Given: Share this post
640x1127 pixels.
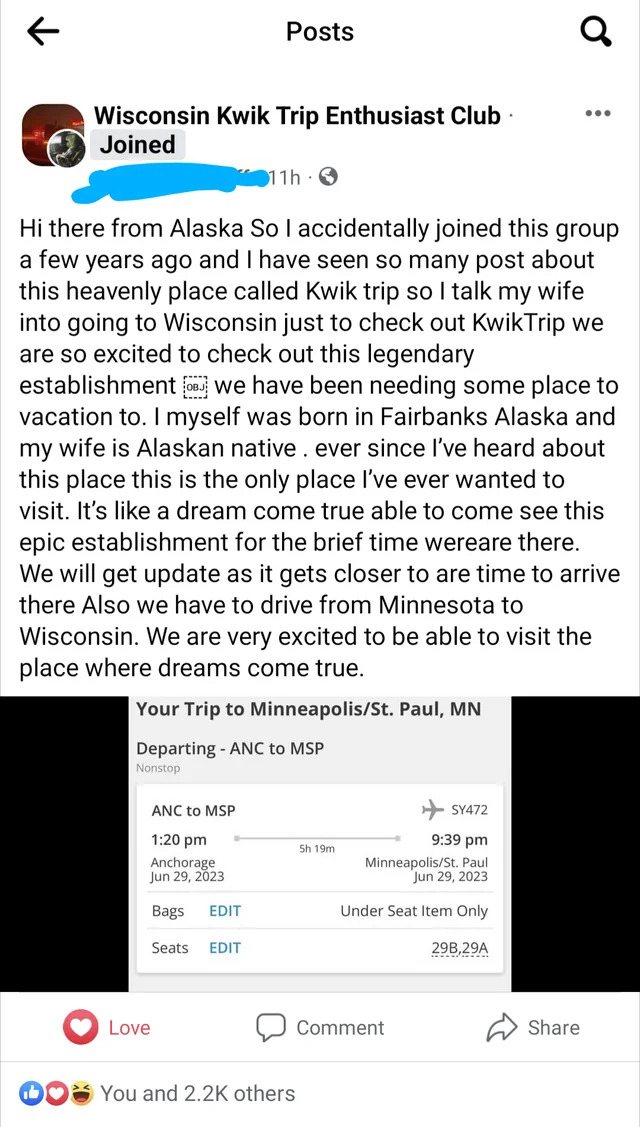Looking at the screenshot, I should click(x=532, y=1027).
